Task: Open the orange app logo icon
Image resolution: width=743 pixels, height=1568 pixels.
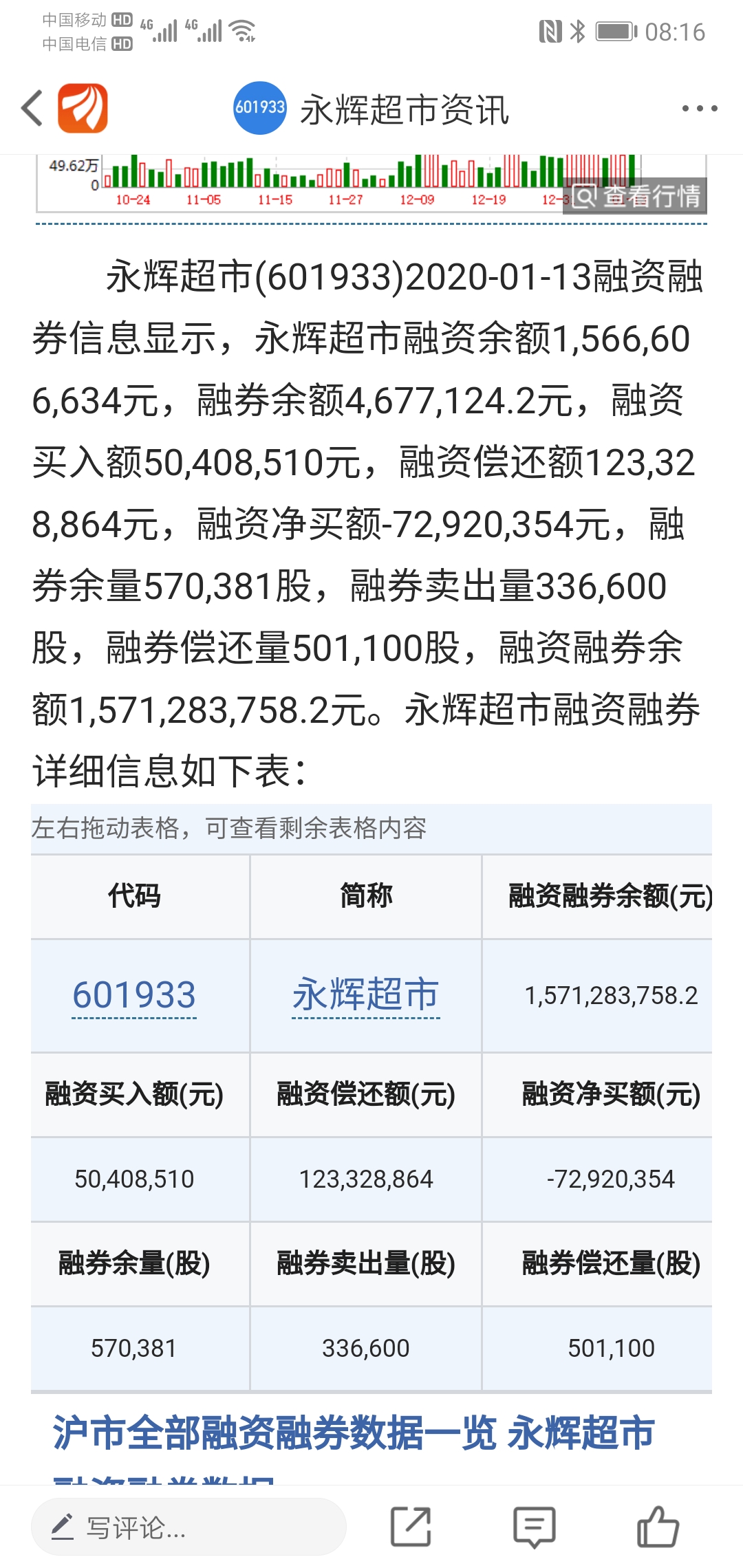Action: point(83,108)
